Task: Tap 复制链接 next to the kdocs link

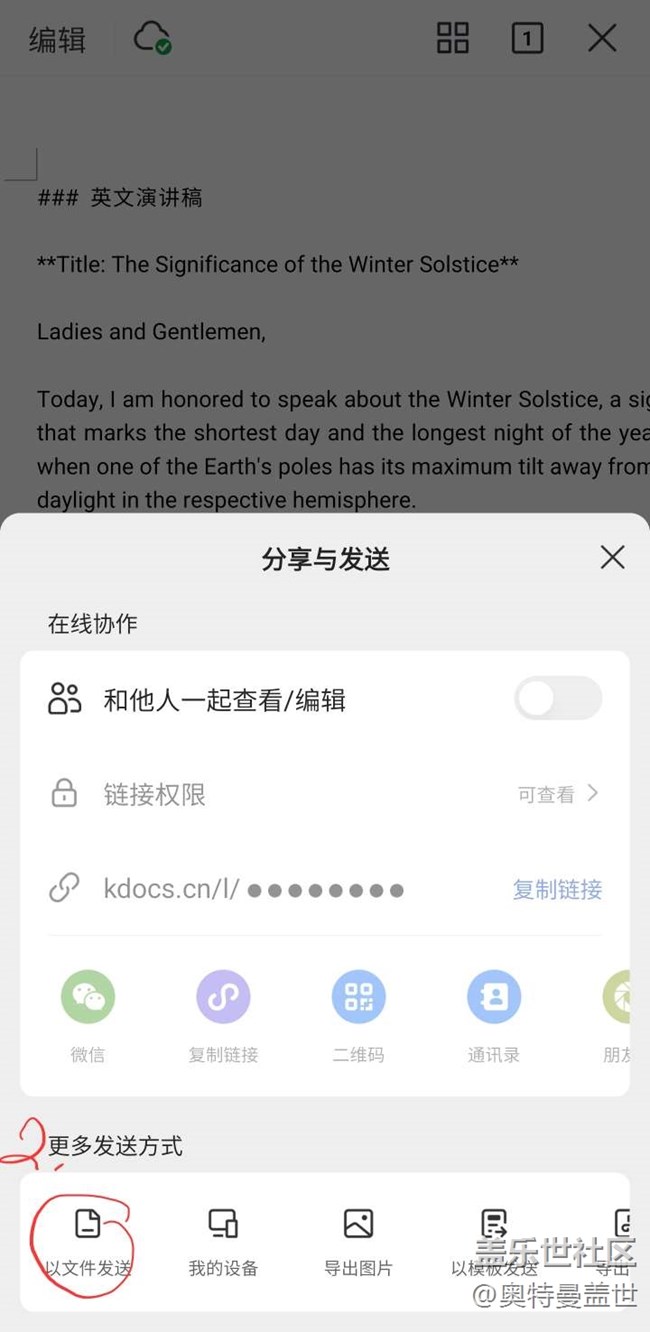Action: click(557, 889)
